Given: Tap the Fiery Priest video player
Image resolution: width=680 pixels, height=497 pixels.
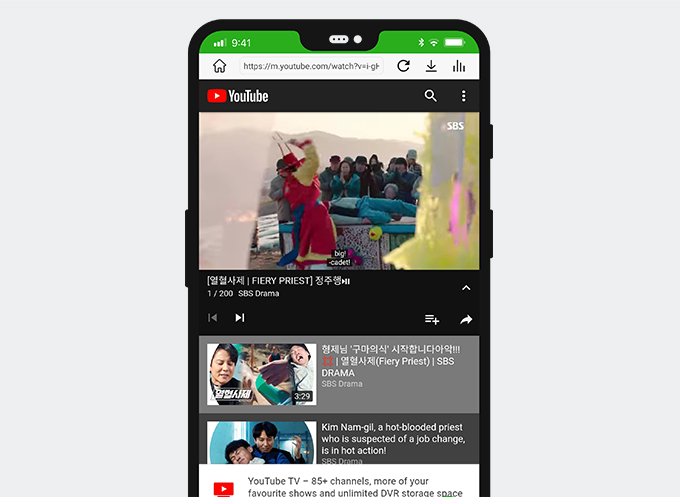Looking at the screenshot, I should (x=339, y=190).
